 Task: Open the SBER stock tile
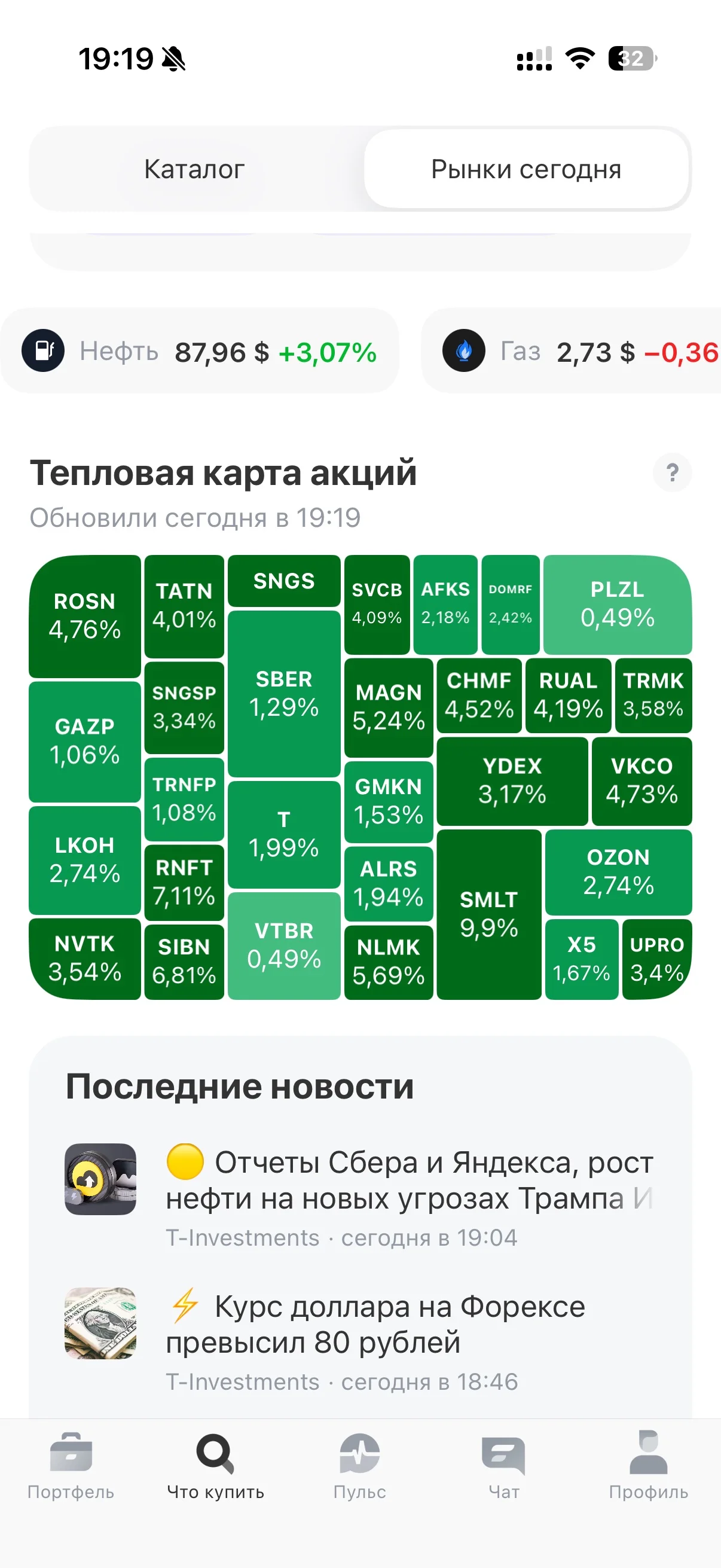(283, 693)
